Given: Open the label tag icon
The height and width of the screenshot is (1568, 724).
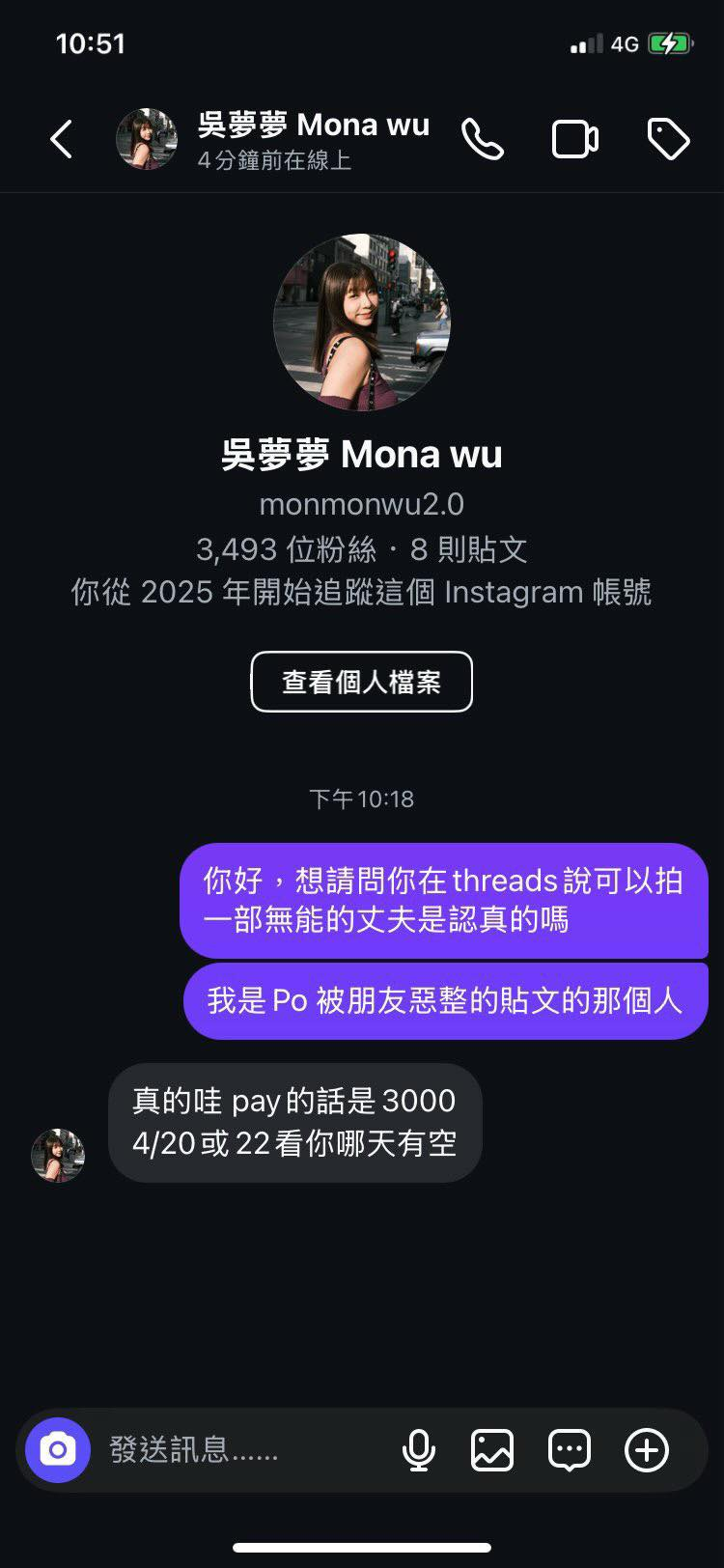Looking at the screenshot, I should 668,140.
